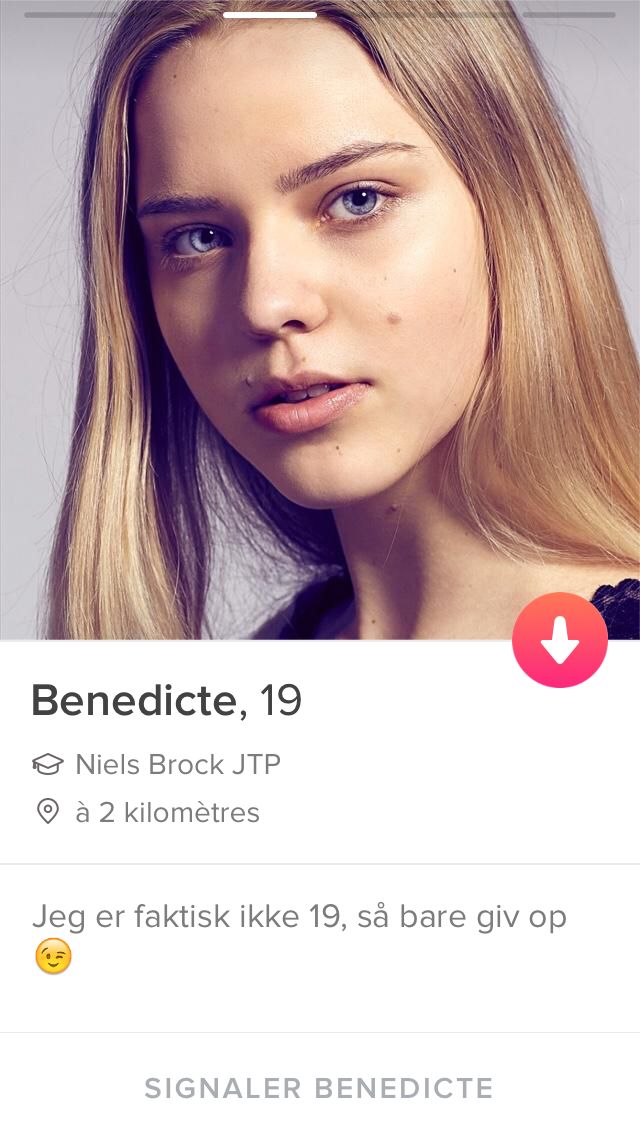Tap Signaler Benedicte to report profile
Image resolution: width=640 pixels, height=1136 pixels.
pyautogui.click(x=319, y=1088)
